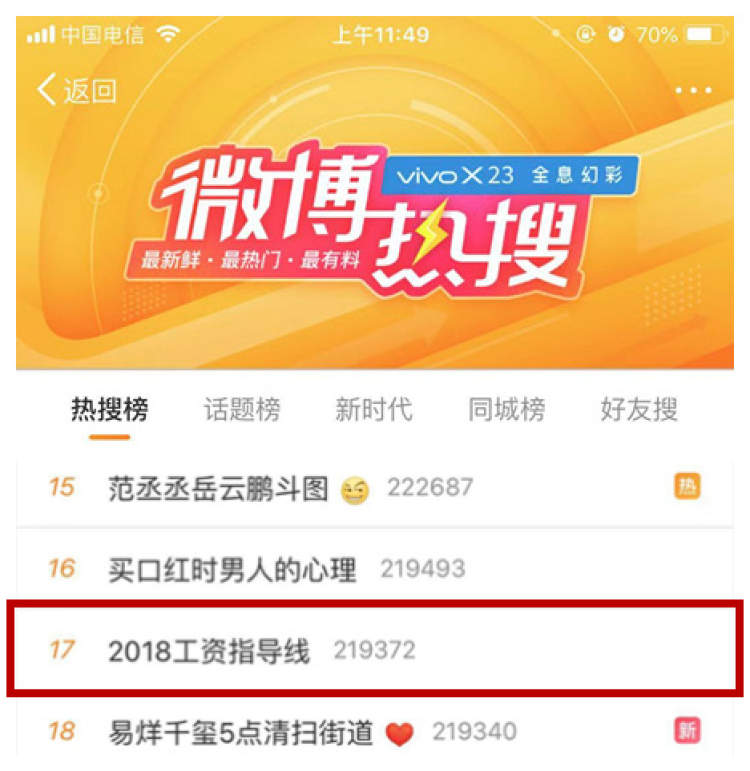750x771 pixels.
Task: Open hot topic 范丞丞岳云鹏斗图
Action: click(x=218, y=488)
